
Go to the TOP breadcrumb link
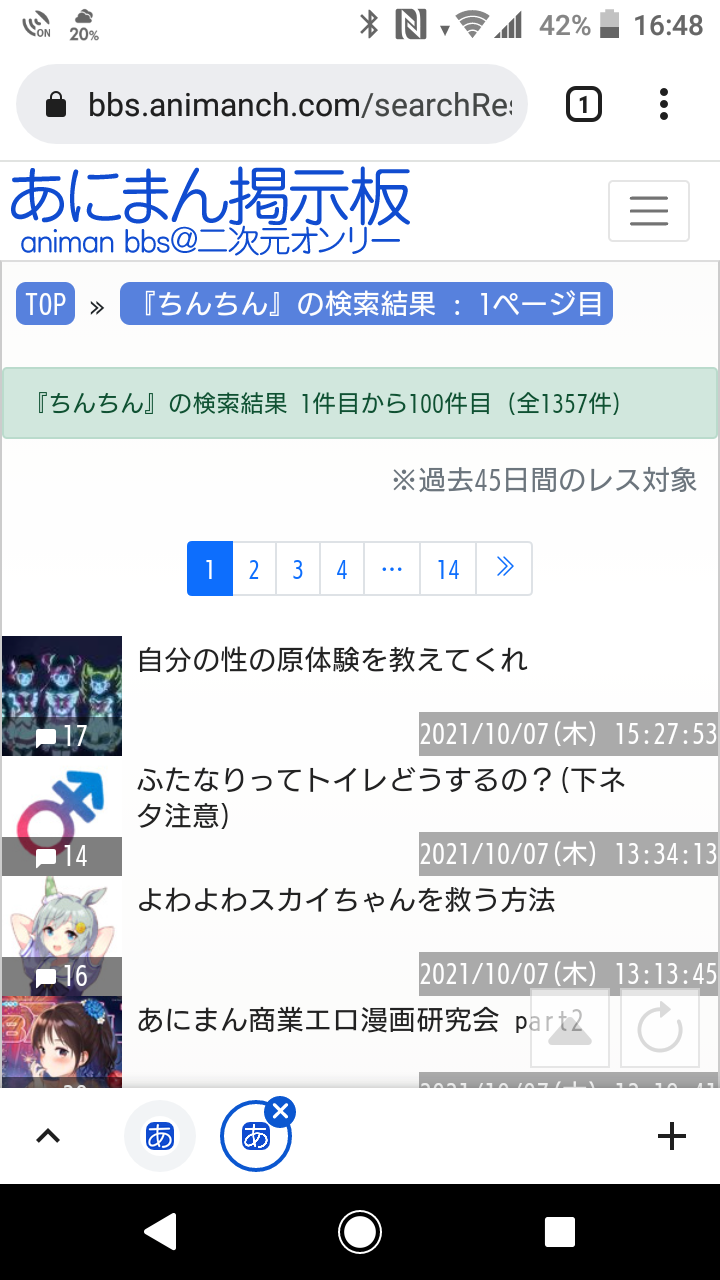pos(46,304)
